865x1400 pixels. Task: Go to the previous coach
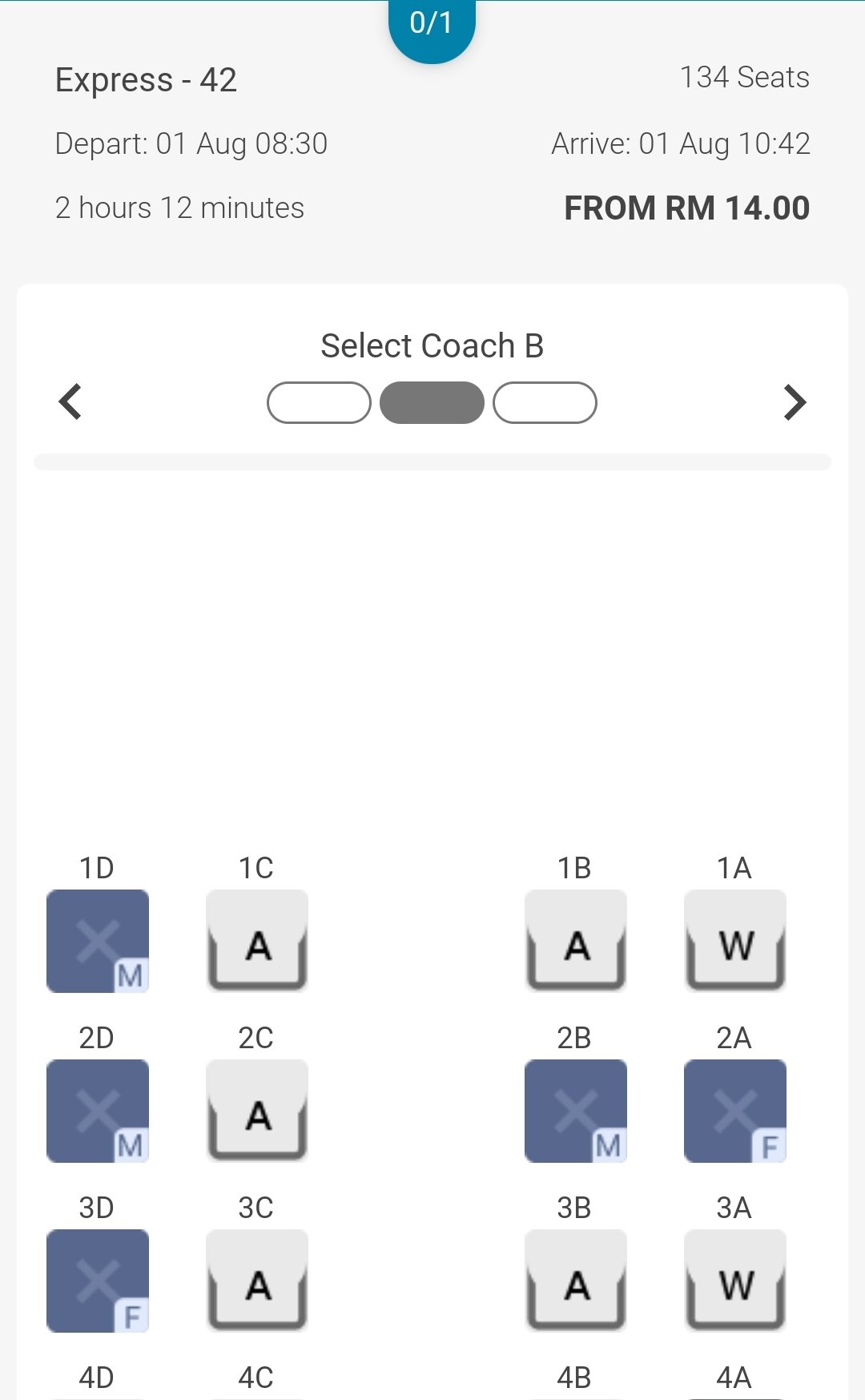(70, 401)
